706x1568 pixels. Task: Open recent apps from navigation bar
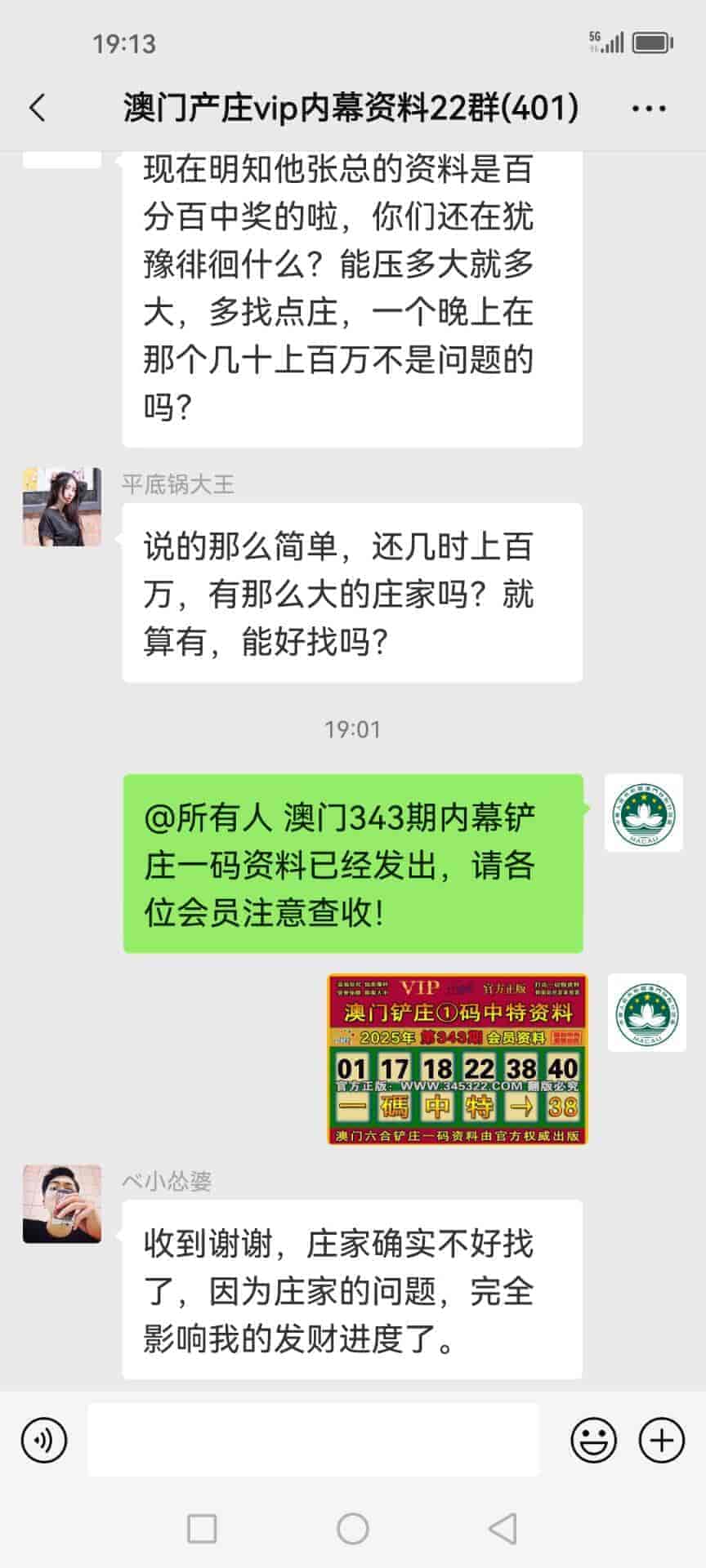coord(202,1529)
